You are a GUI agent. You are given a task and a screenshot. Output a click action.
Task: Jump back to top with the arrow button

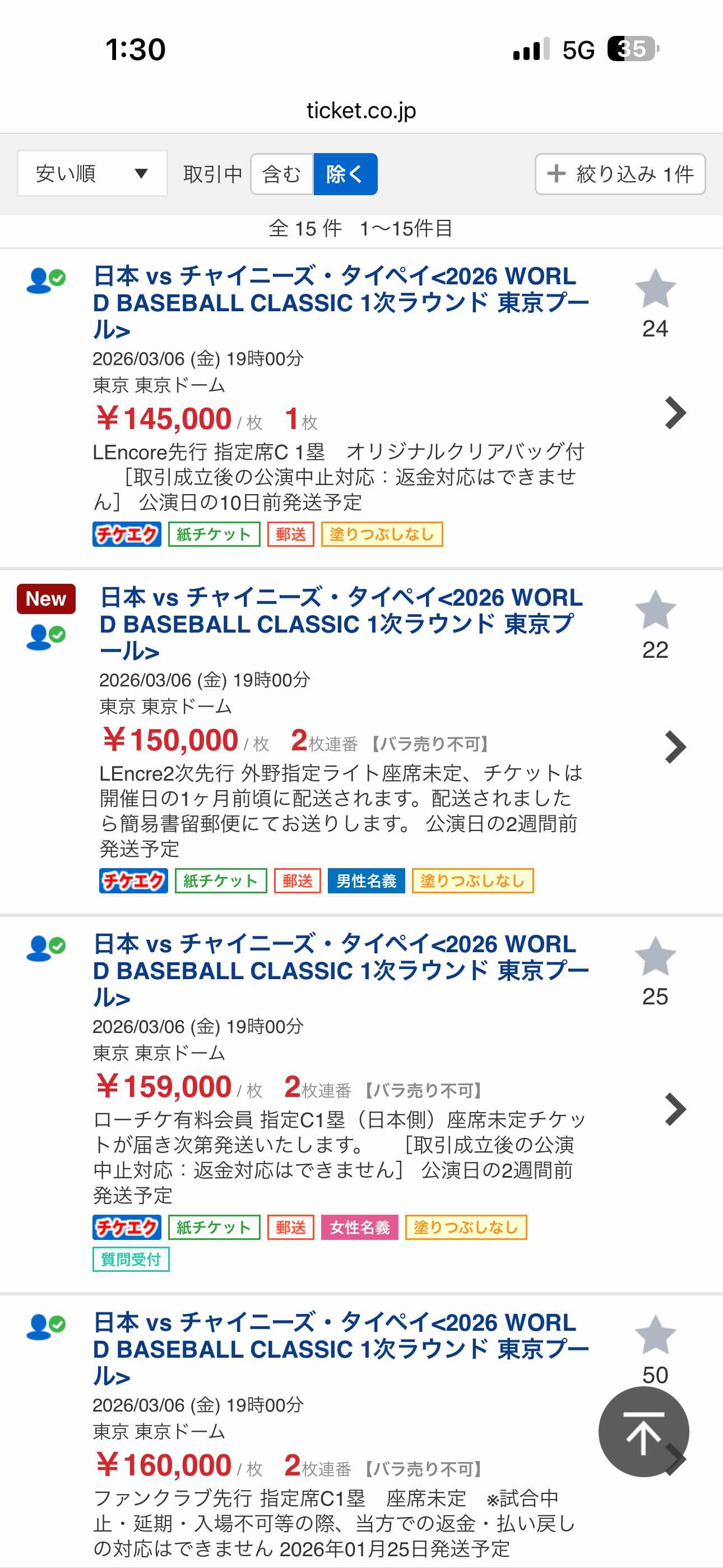[x=643, y=1432]
